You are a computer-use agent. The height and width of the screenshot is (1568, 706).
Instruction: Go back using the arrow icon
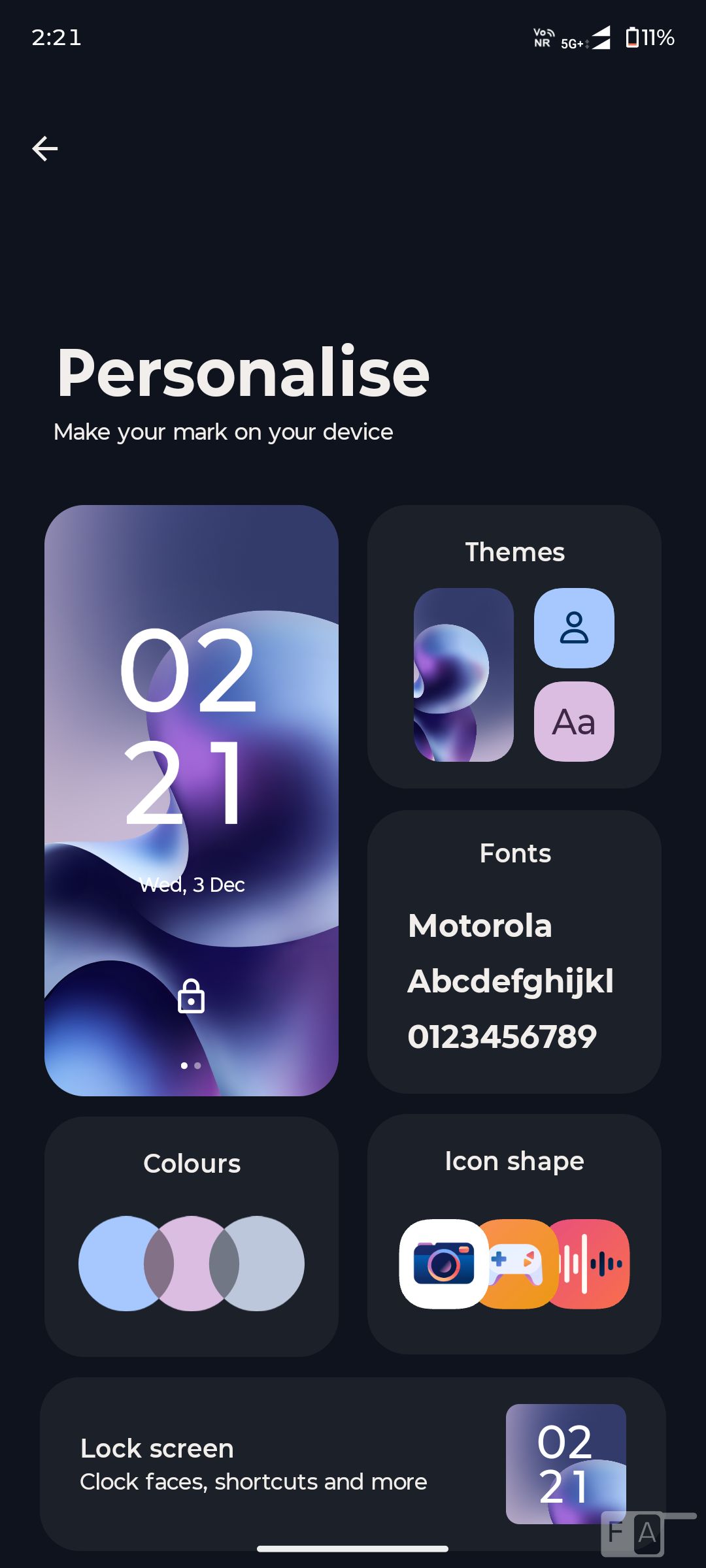[45, 149]
